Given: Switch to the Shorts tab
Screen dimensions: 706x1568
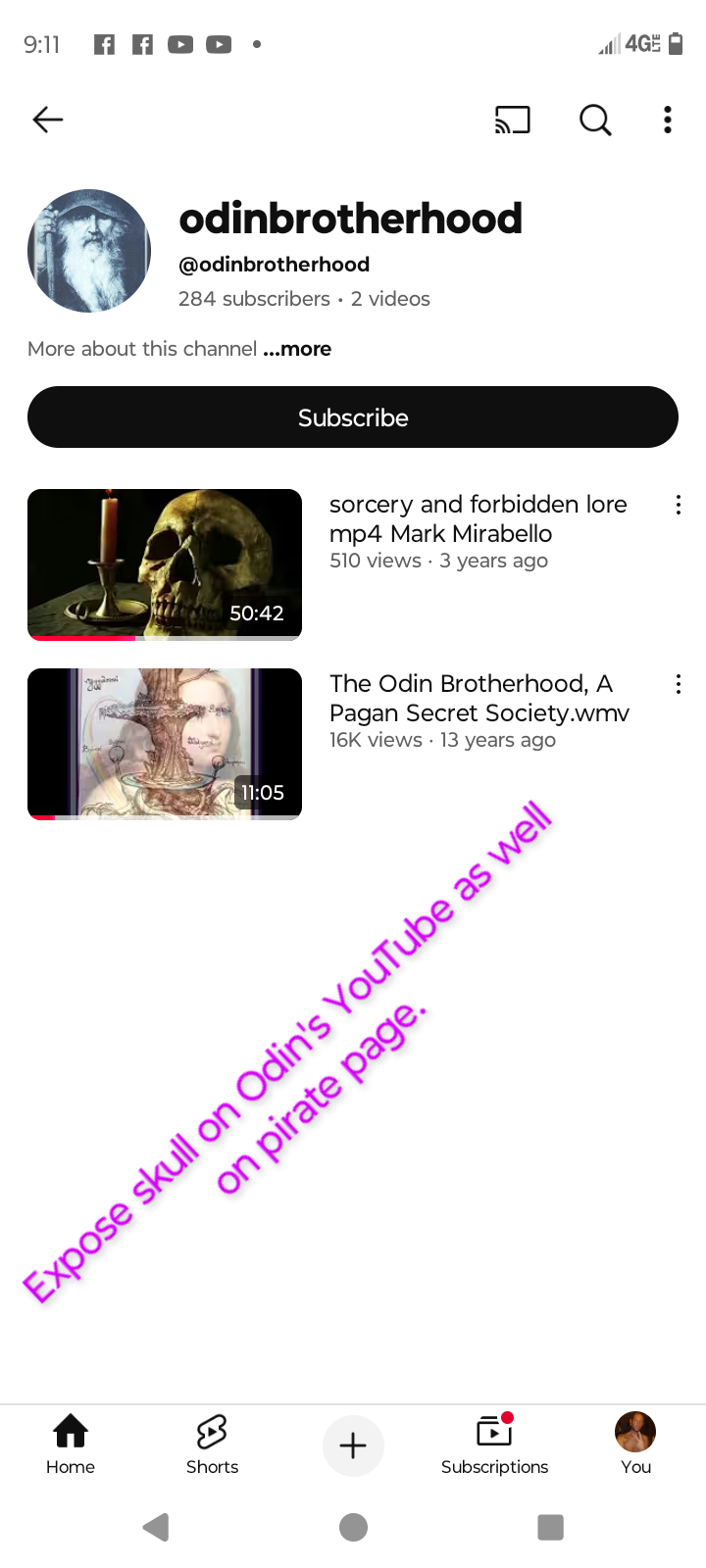Looking at the screenshot, I should pyautogui.click(x=212, y=1445).
